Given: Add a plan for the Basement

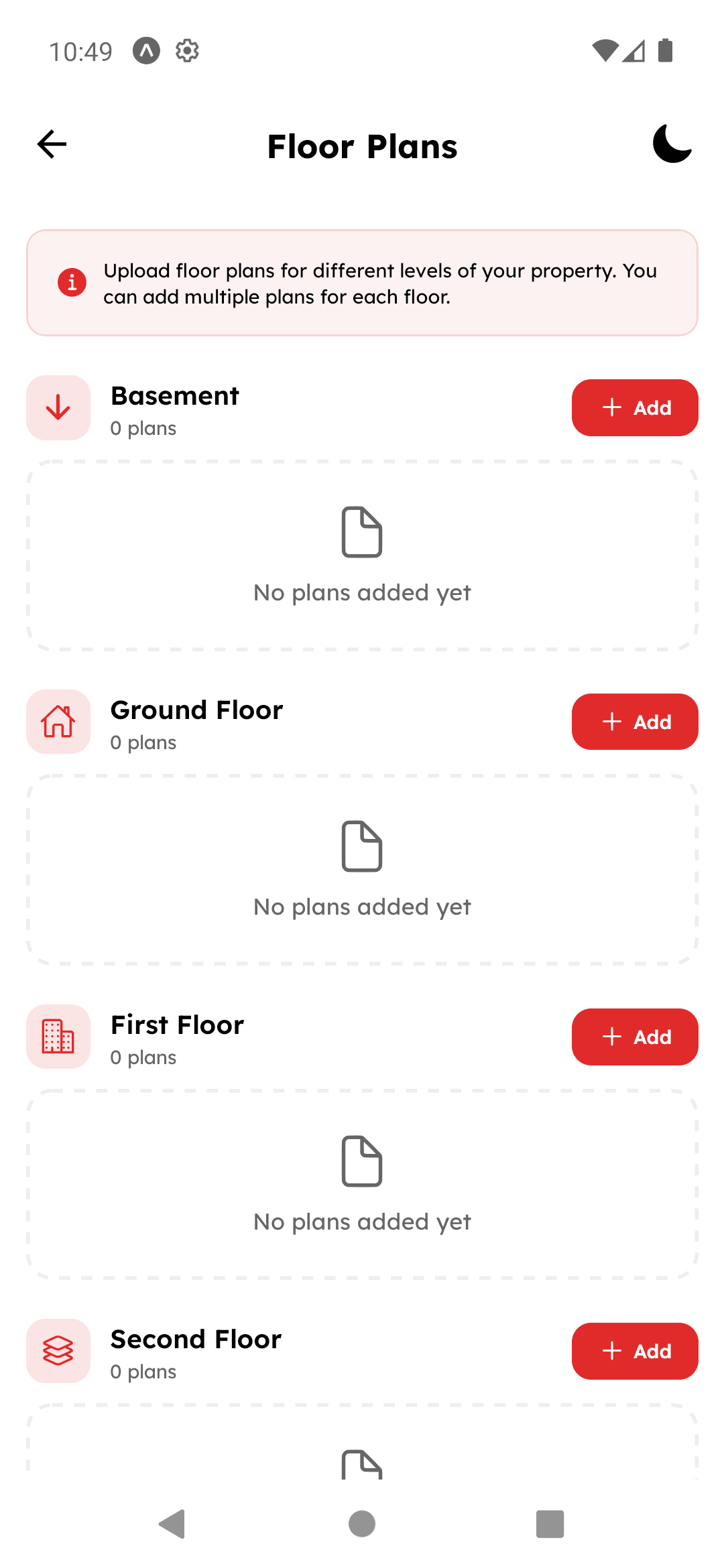Looking at the screenshot, I should pos(634,407).
